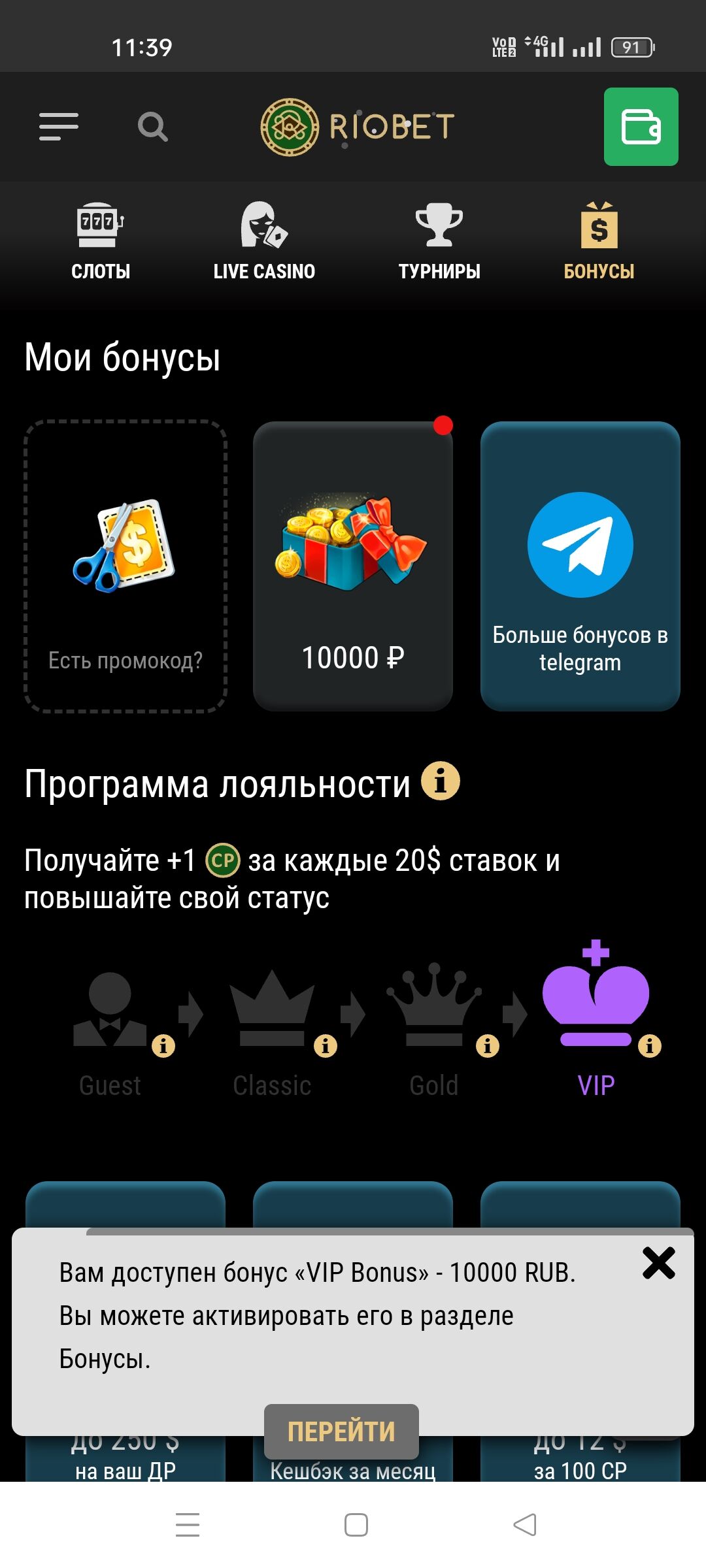Screen dimensions: 706x1568
Task: Open the hamburger menu
Action: (59, 127)
